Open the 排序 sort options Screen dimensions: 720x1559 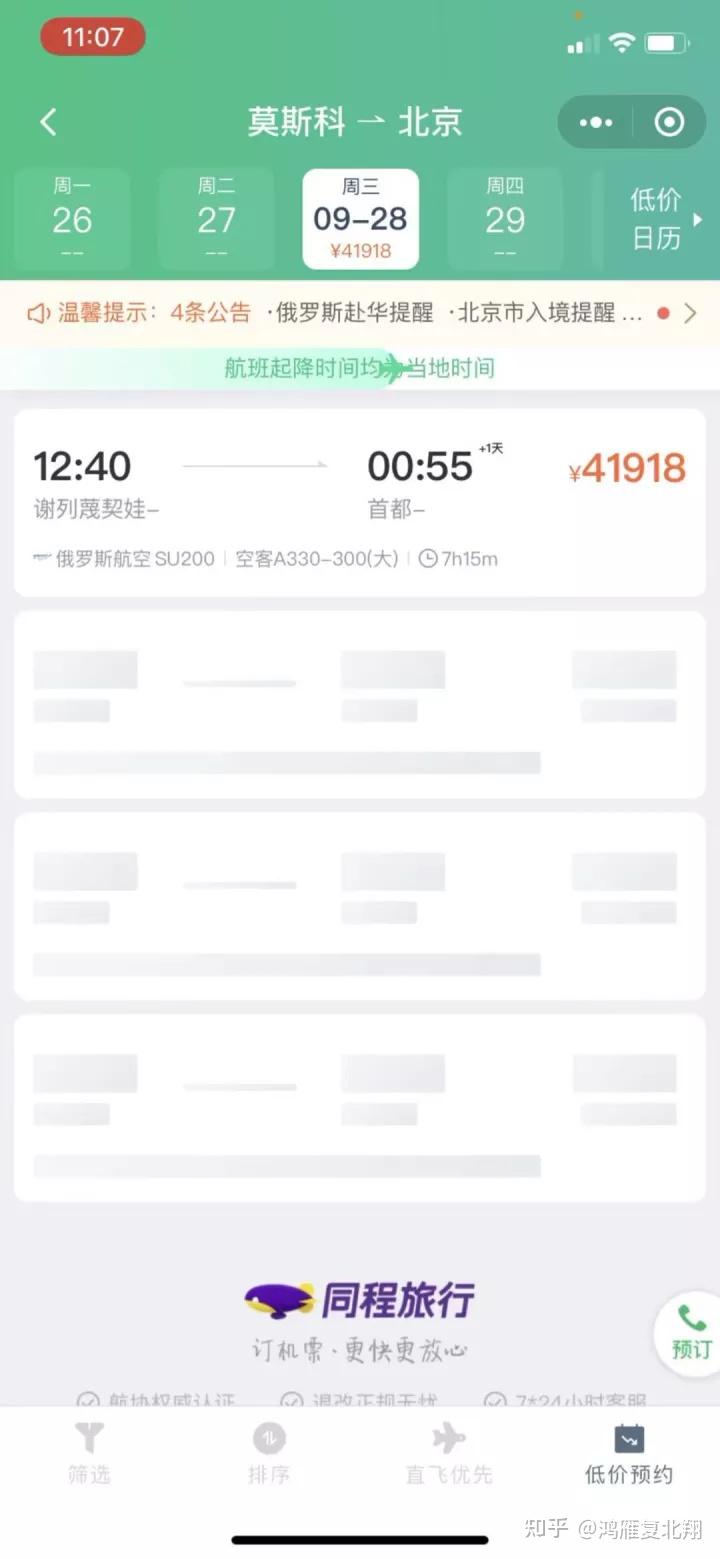pos(268,1452)
